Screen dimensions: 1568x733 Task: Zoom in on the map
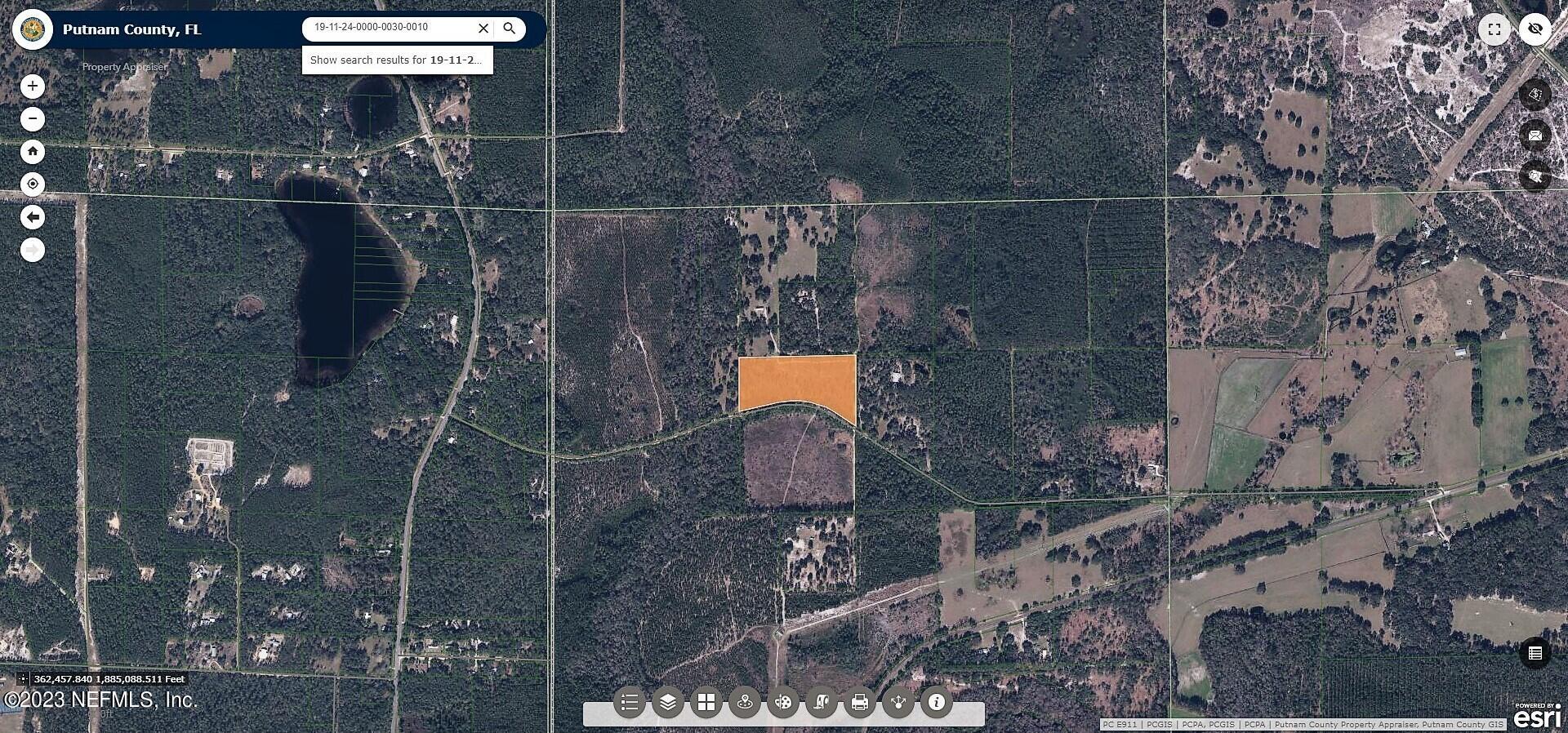tap(33, 87)
